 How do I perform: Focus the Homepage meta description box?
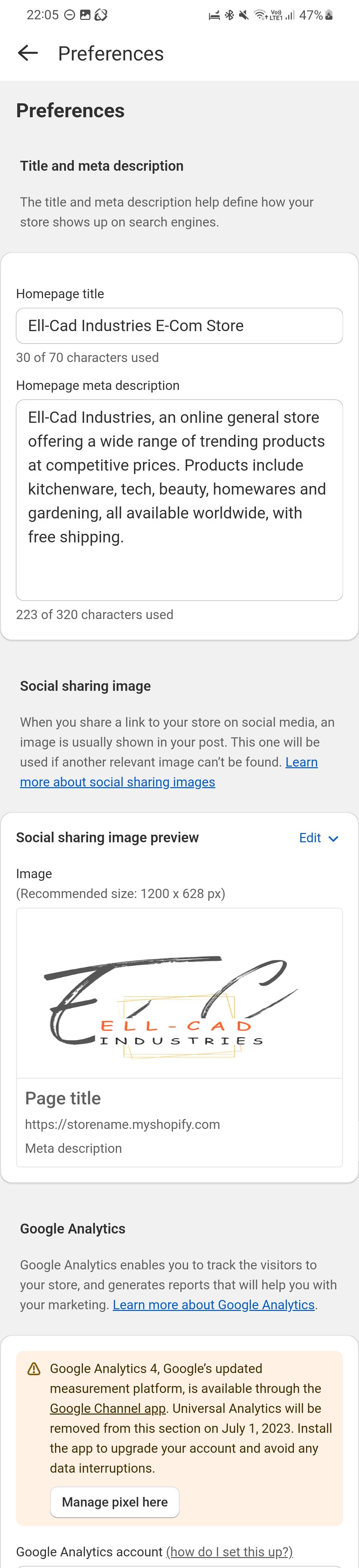tap(179, 499)
